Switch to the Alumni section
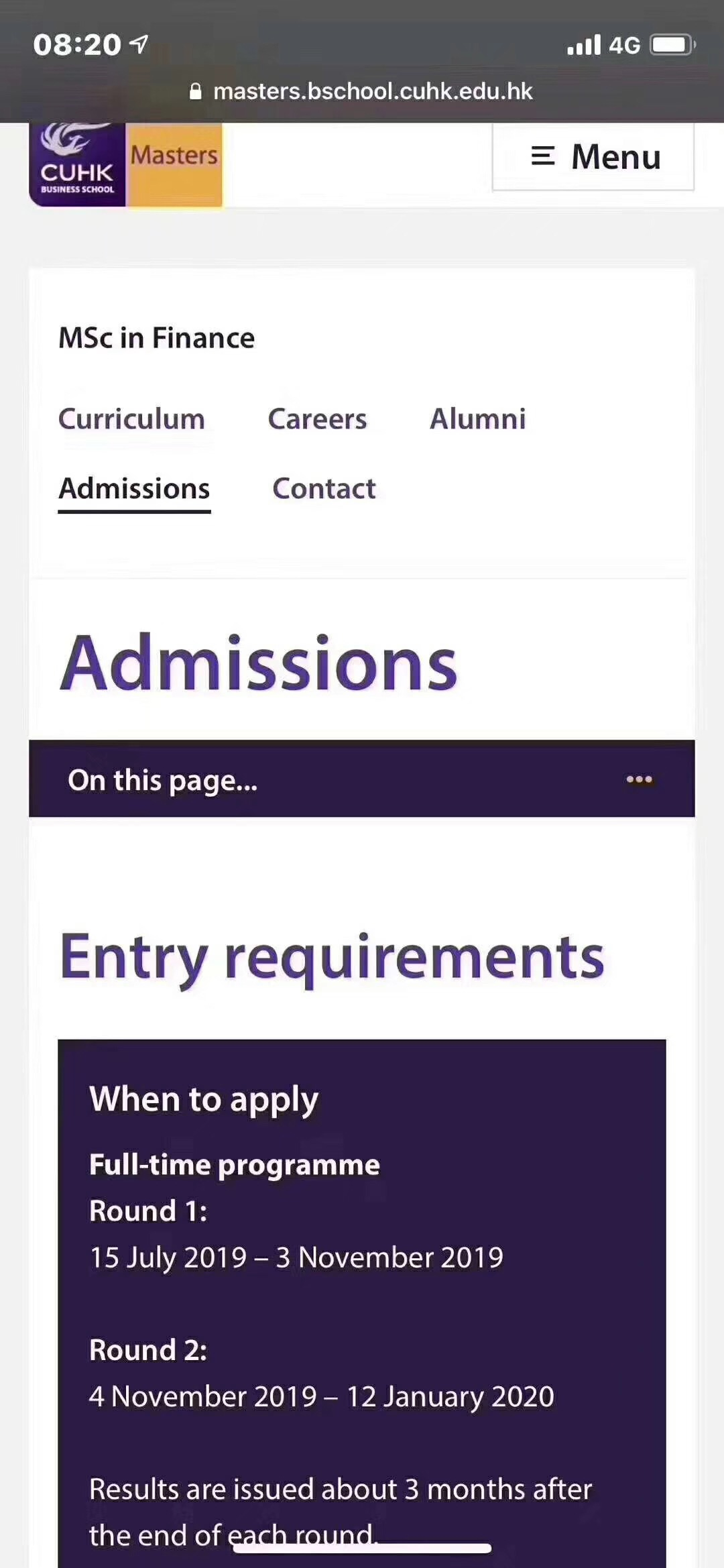Screen dimensions: 724x1568 477,419
